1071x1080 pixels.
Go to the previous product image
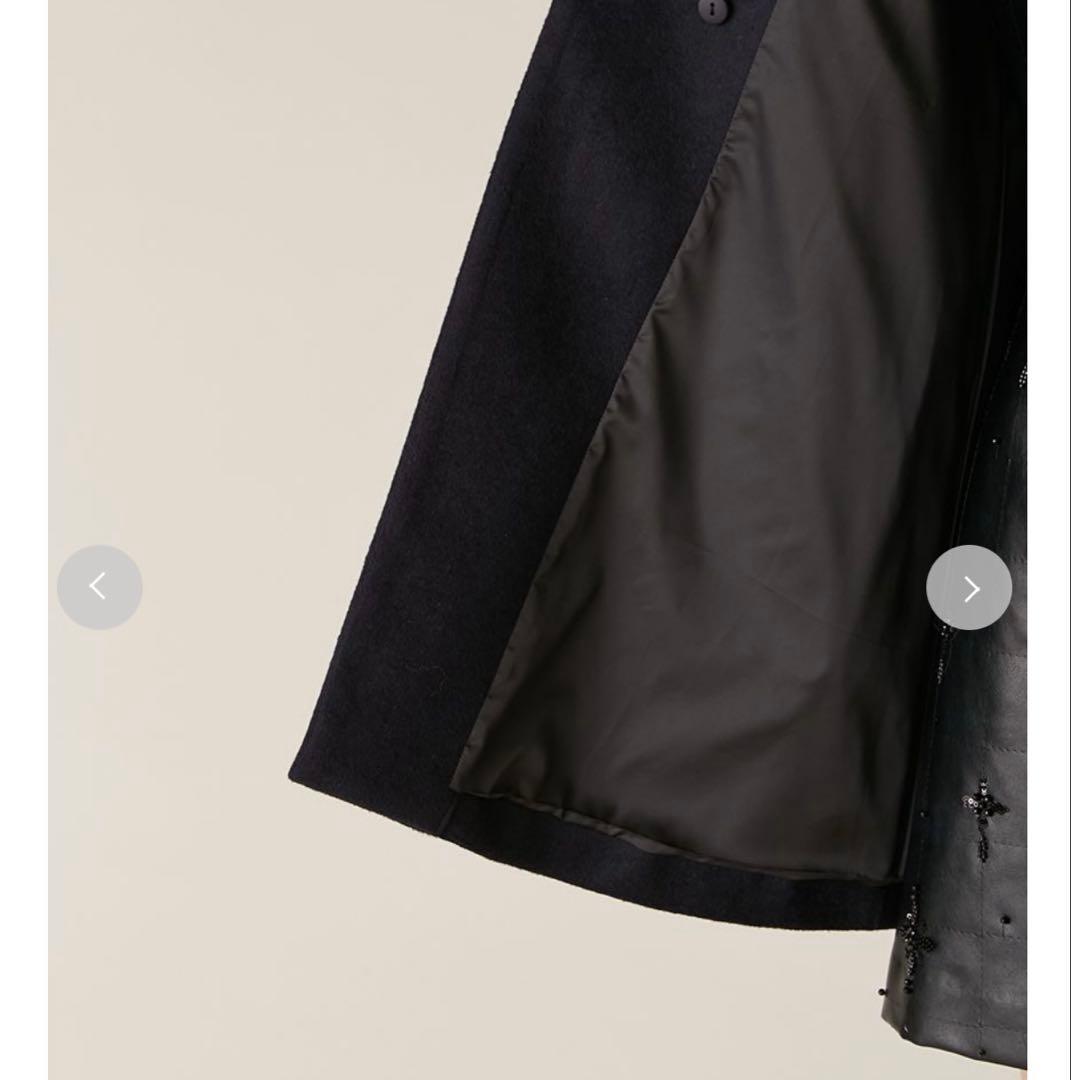click(x=99, y=587)
